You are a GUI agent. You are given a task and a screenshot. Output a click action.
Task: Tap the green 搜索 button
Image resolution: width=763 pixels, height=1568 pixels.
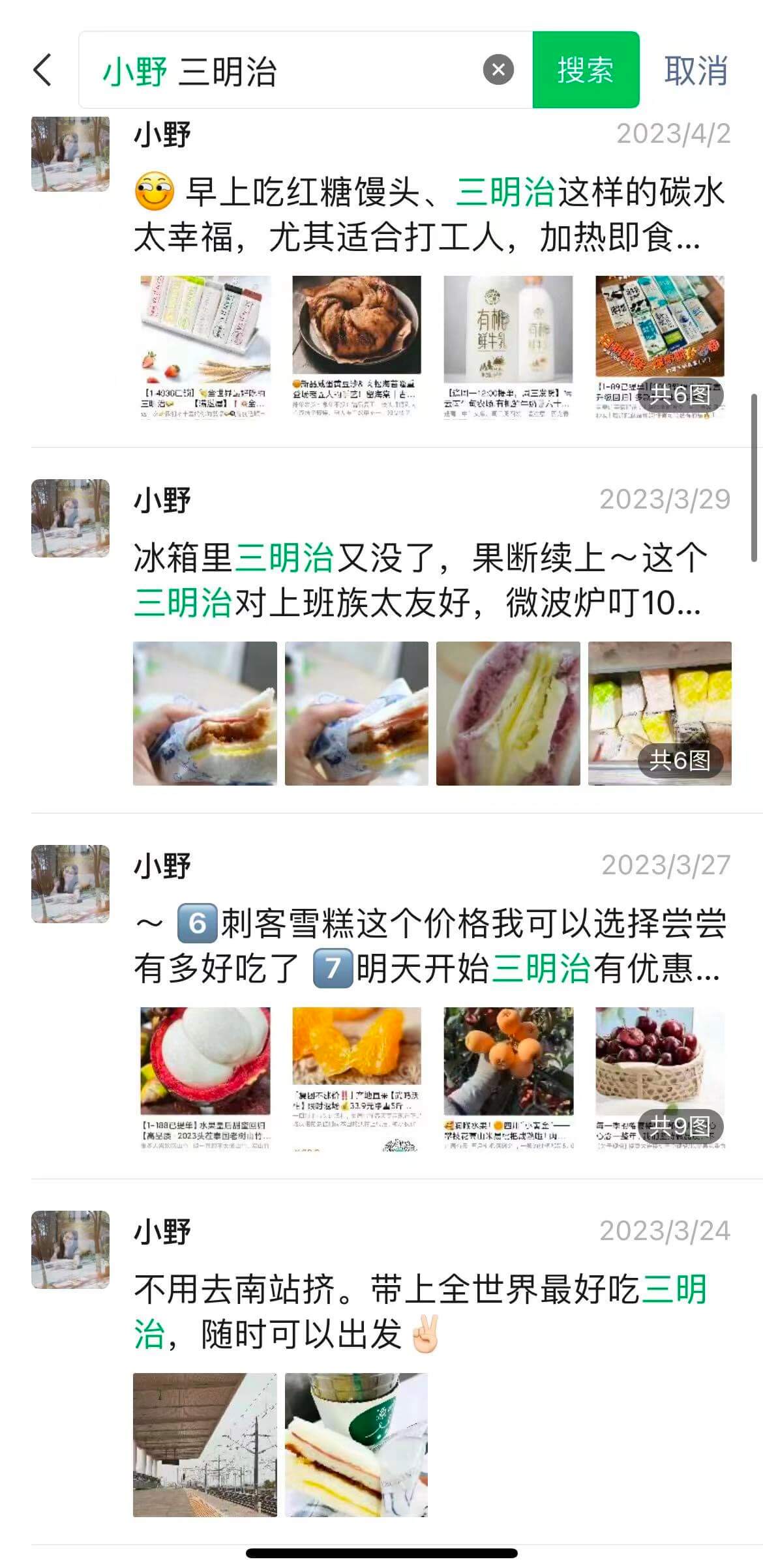pyautogui.click(x=585, y=70)
